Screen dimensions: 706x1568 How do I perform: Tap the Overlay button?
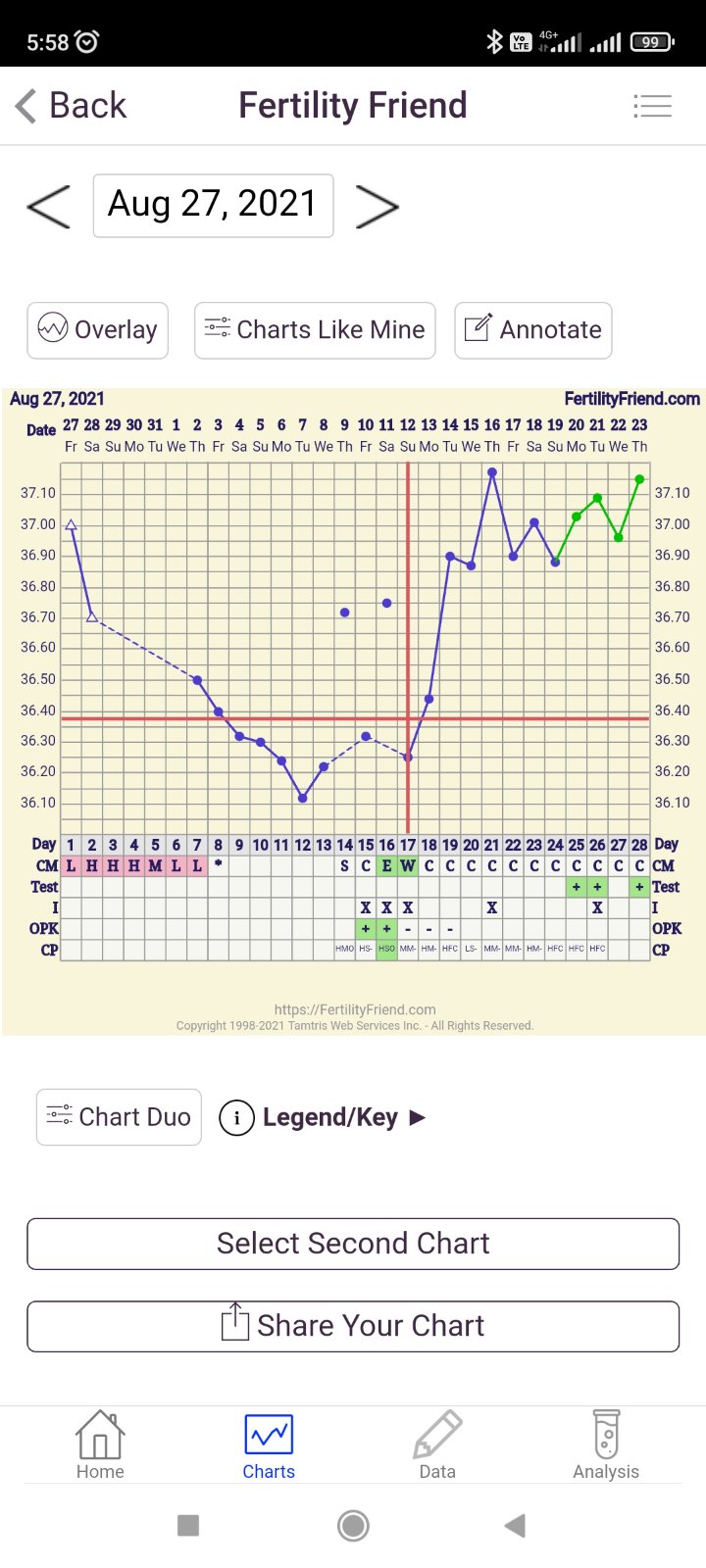[x=98, y=330]
